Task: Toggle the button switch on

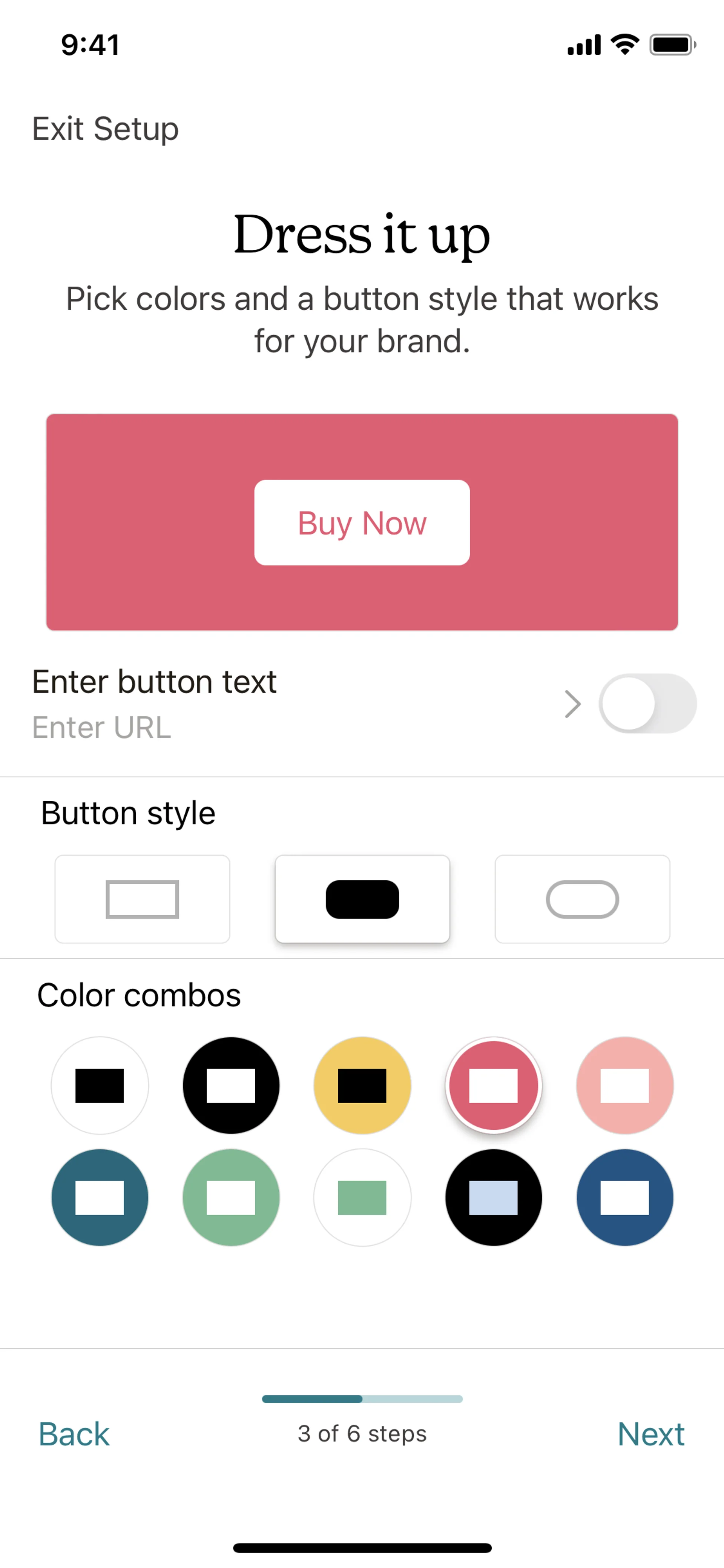Action: click(647, 703)
